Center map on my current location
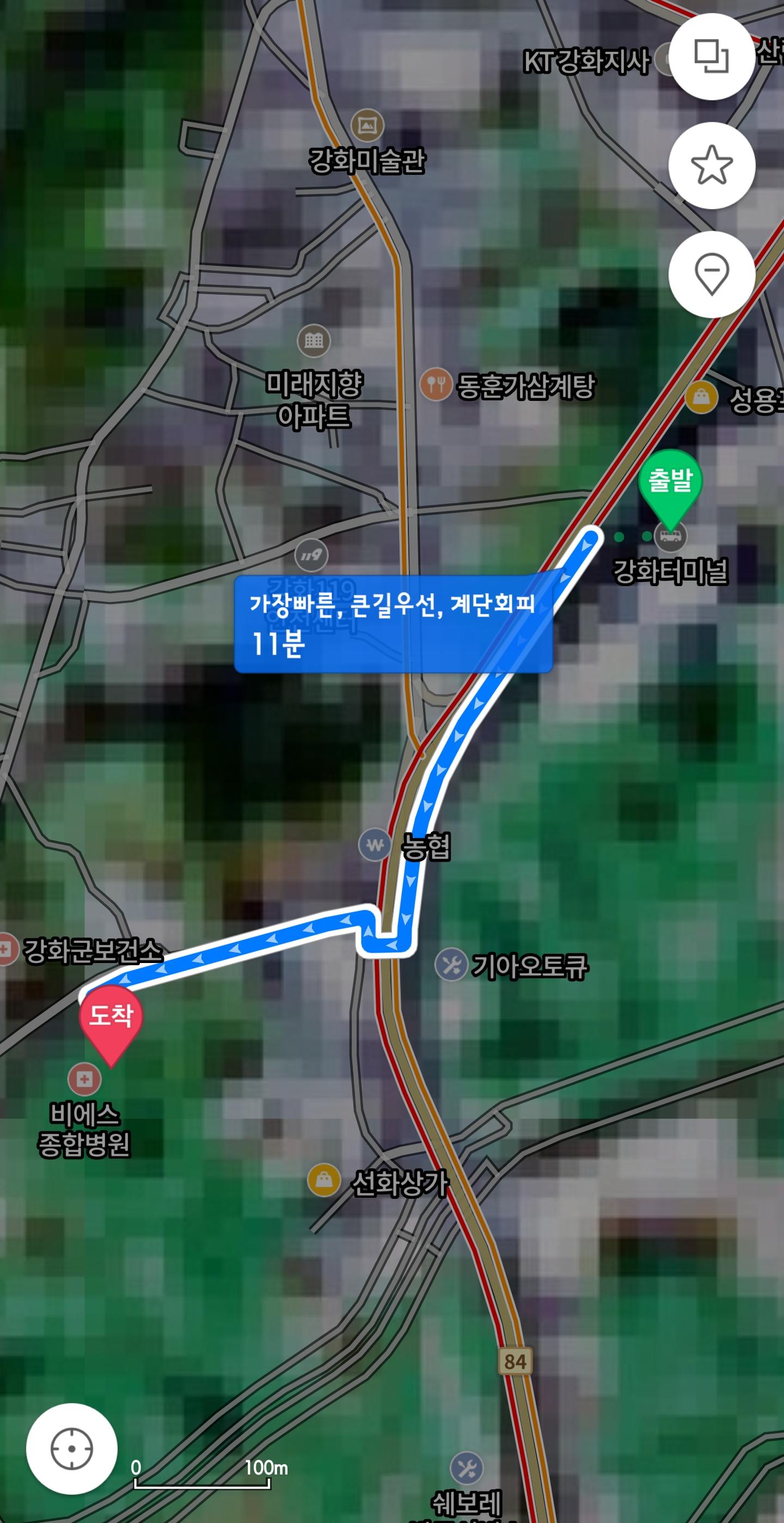Viewport: 784px width, 1523px height. pyautogui.click(x=71, y=1448)
